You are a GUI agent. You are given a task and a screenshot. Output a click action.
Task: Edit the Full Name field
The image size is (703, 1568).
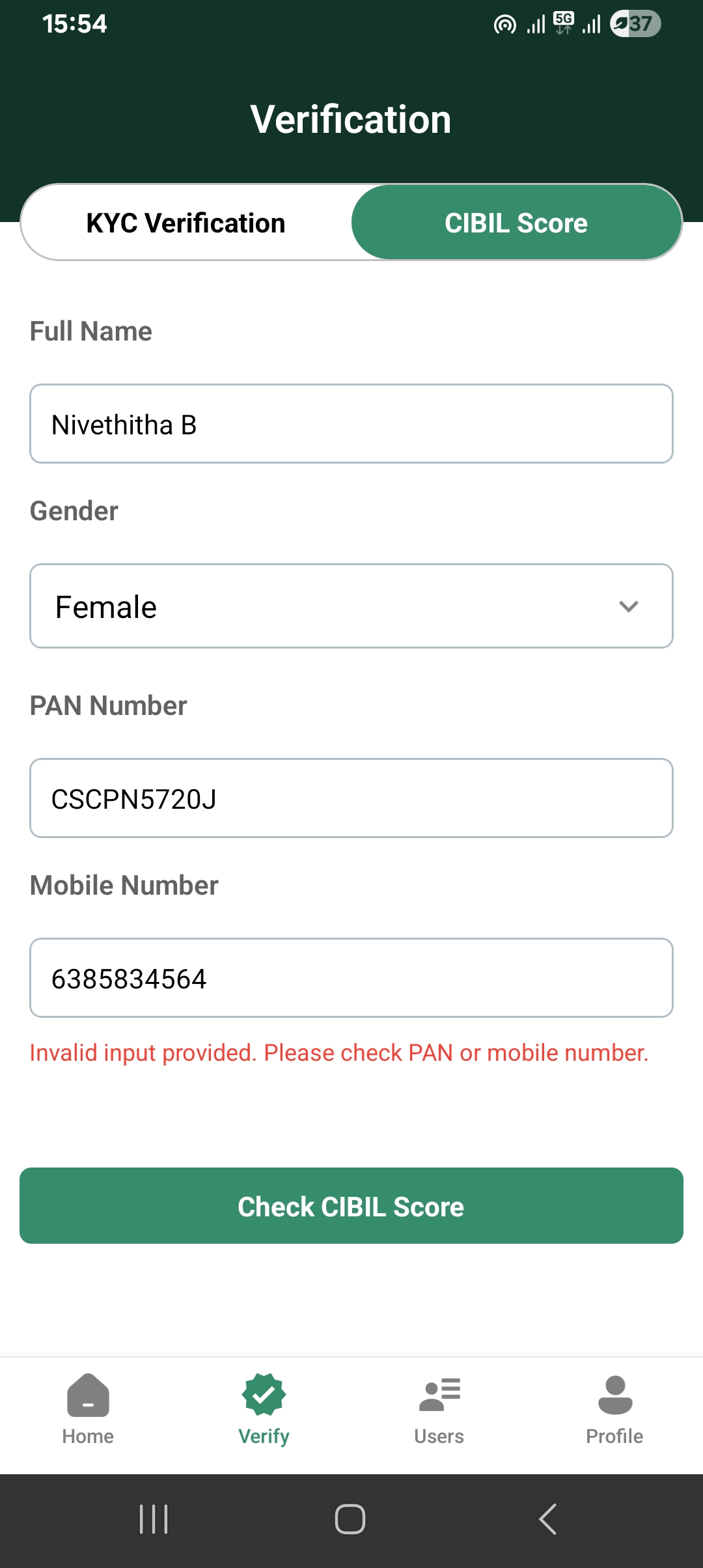[351, 424]
